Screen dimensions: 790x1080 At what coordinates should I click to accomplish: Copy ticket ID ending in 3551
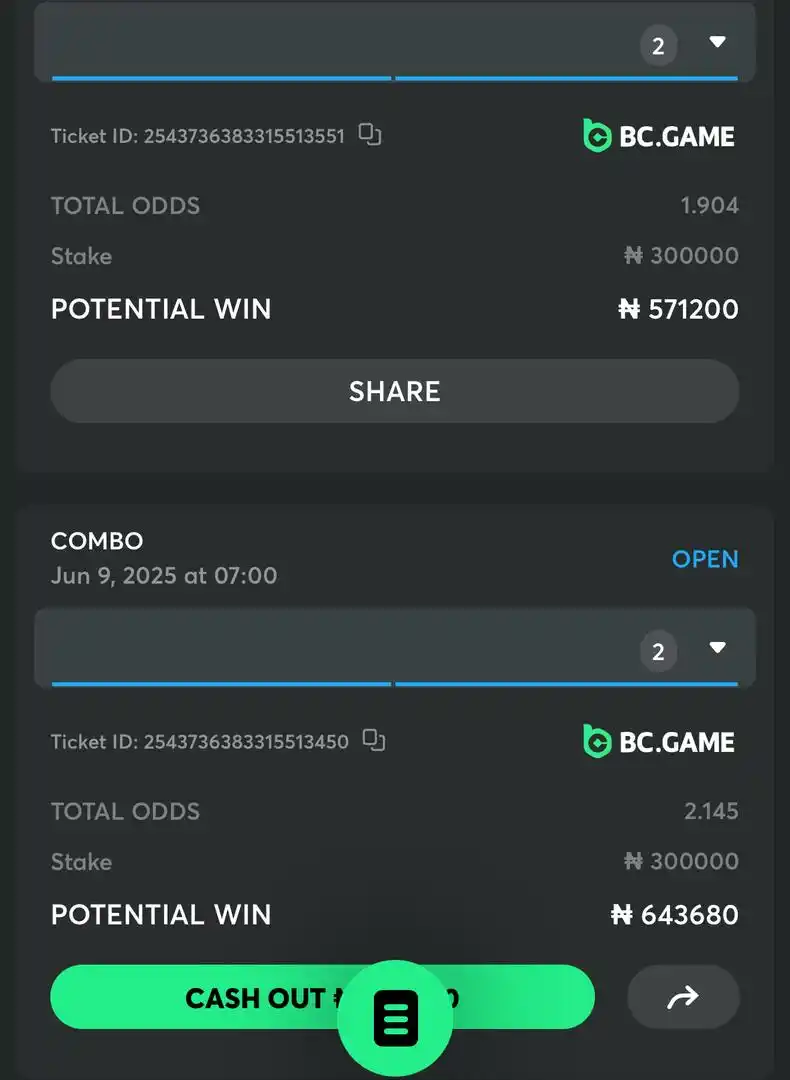click(x=370, y=135)
